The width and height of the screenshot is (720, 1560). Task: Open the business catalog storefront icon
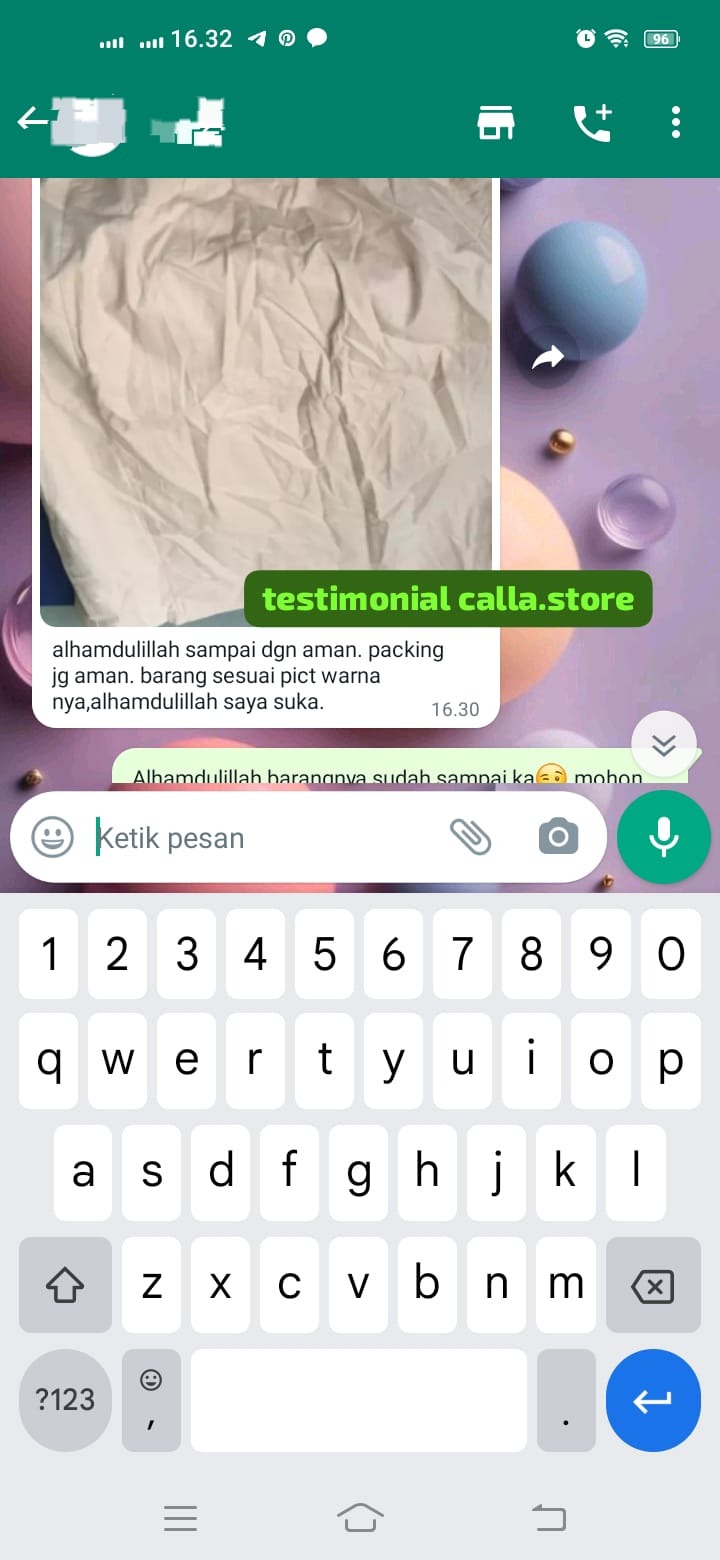495,122
